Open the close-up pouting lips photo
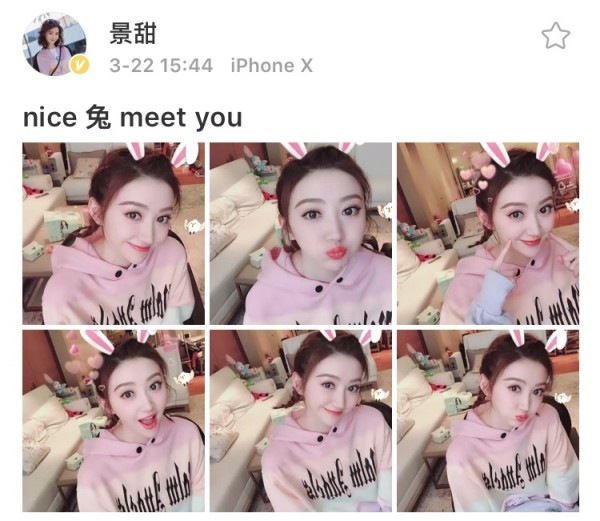The width and height of the screenshot is (600, 521). (300, 233)
